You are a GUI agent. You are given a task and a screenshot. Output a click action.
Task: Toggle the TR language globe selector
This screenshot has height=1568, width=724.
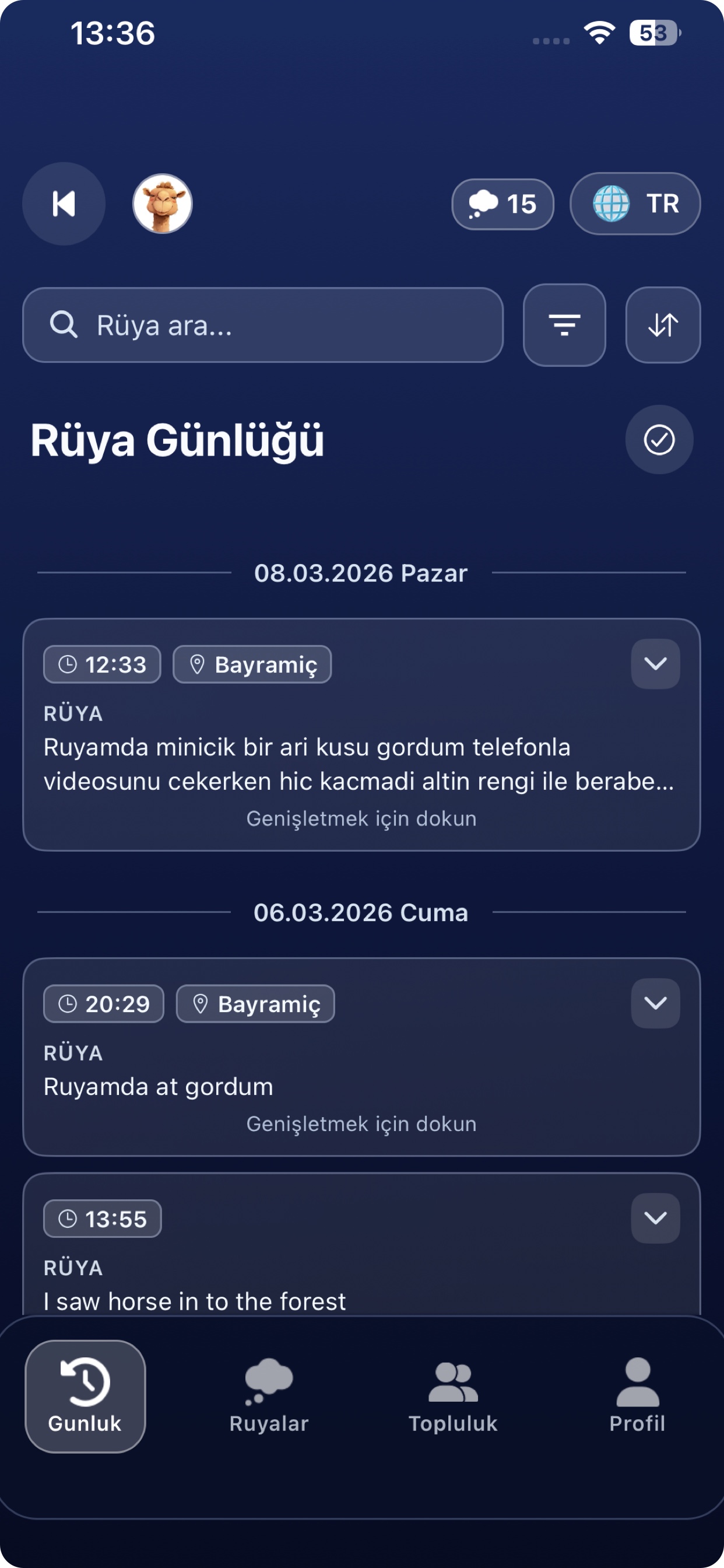(635, 204)
